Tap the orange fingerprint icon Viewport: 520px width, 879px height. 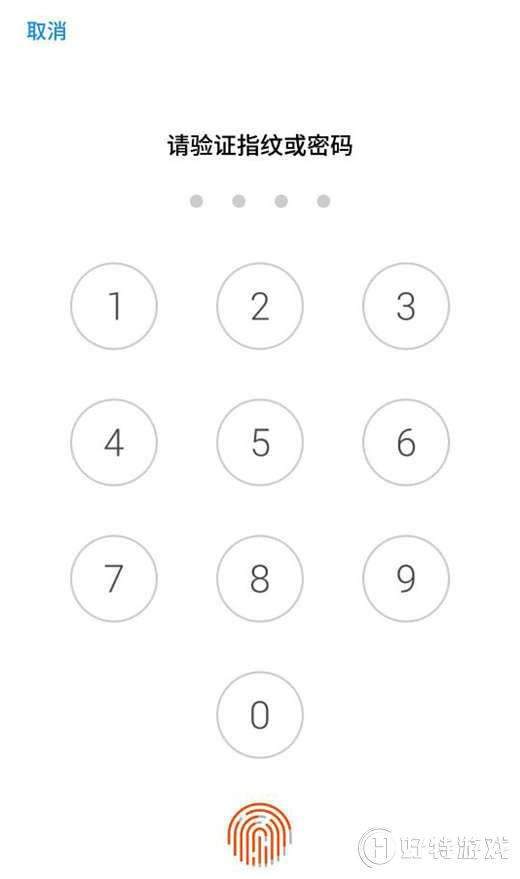pos(260,834)
